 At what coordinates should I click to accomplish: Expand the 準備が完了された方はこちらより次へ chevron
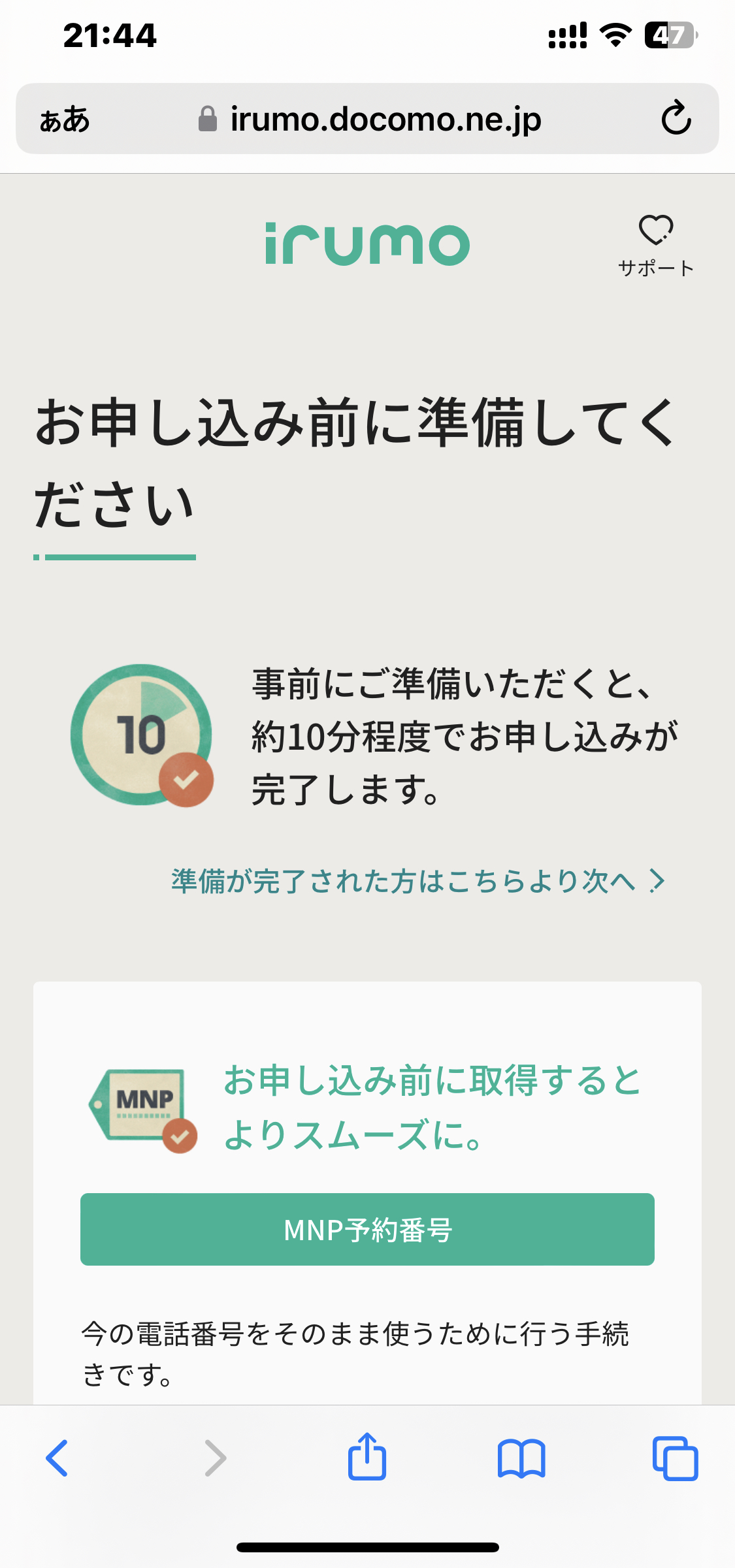(657, 882)
